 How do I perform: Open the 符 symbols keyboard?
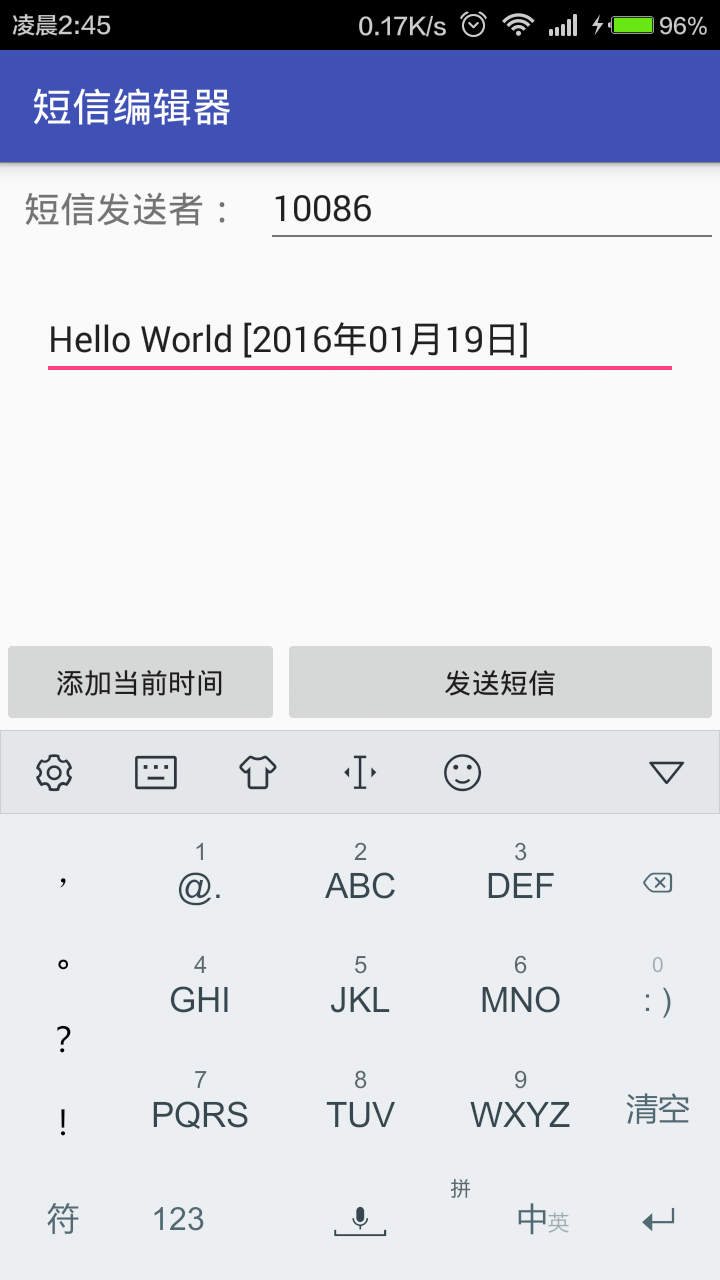tap(63, 1219)
